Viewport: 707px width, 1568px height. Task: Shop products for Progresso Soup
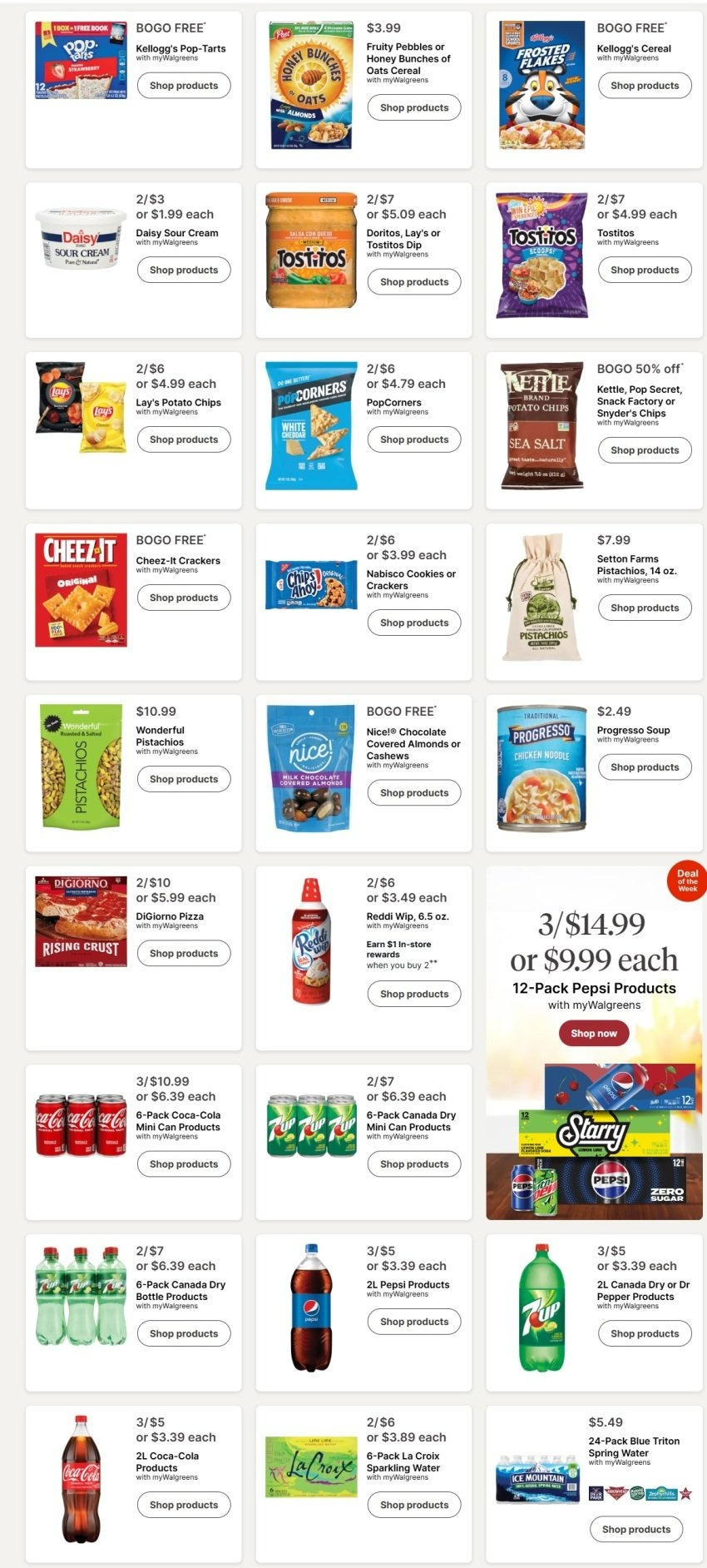tap(645, 767)
